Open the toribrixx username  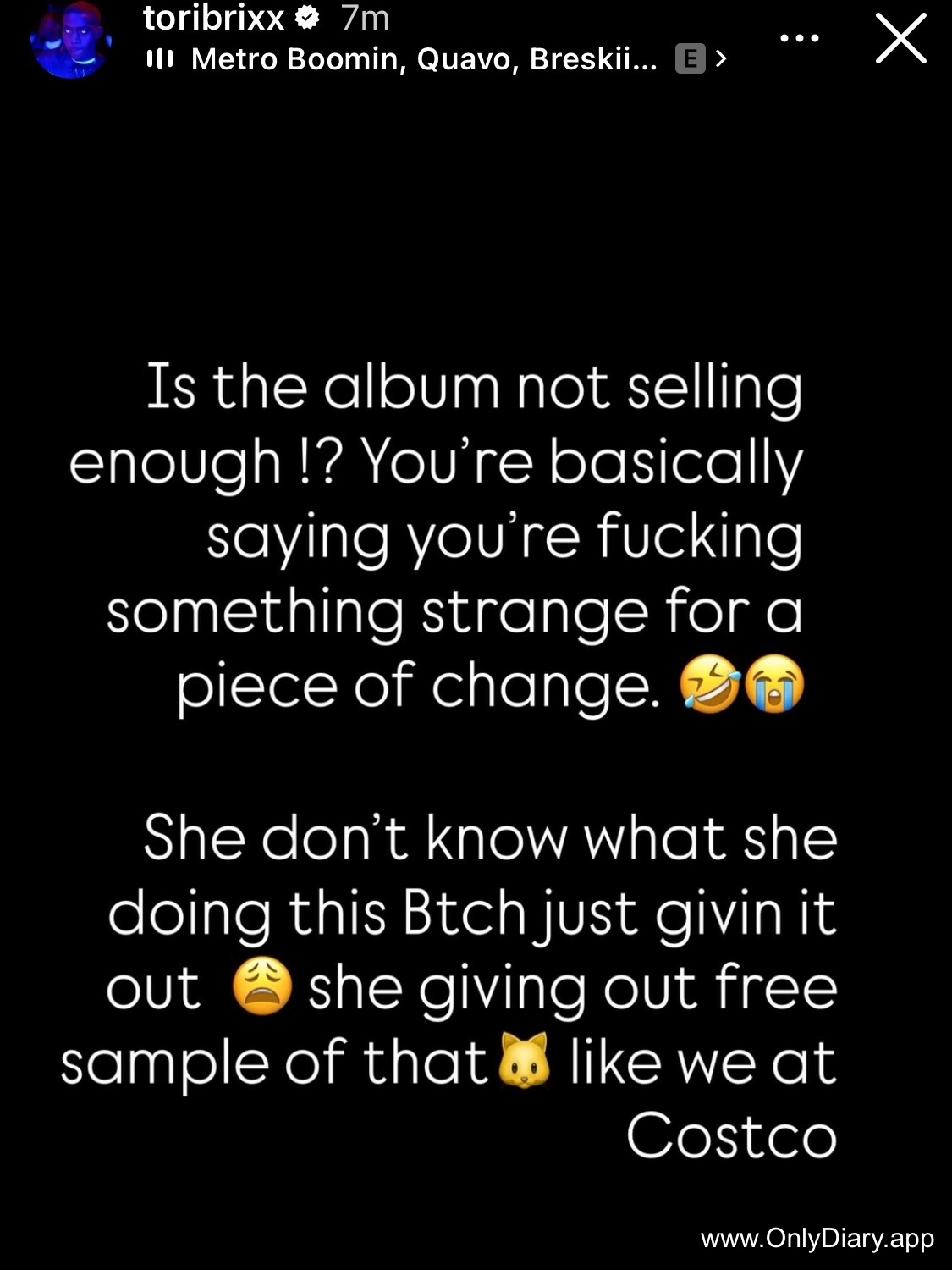(214, 17)
